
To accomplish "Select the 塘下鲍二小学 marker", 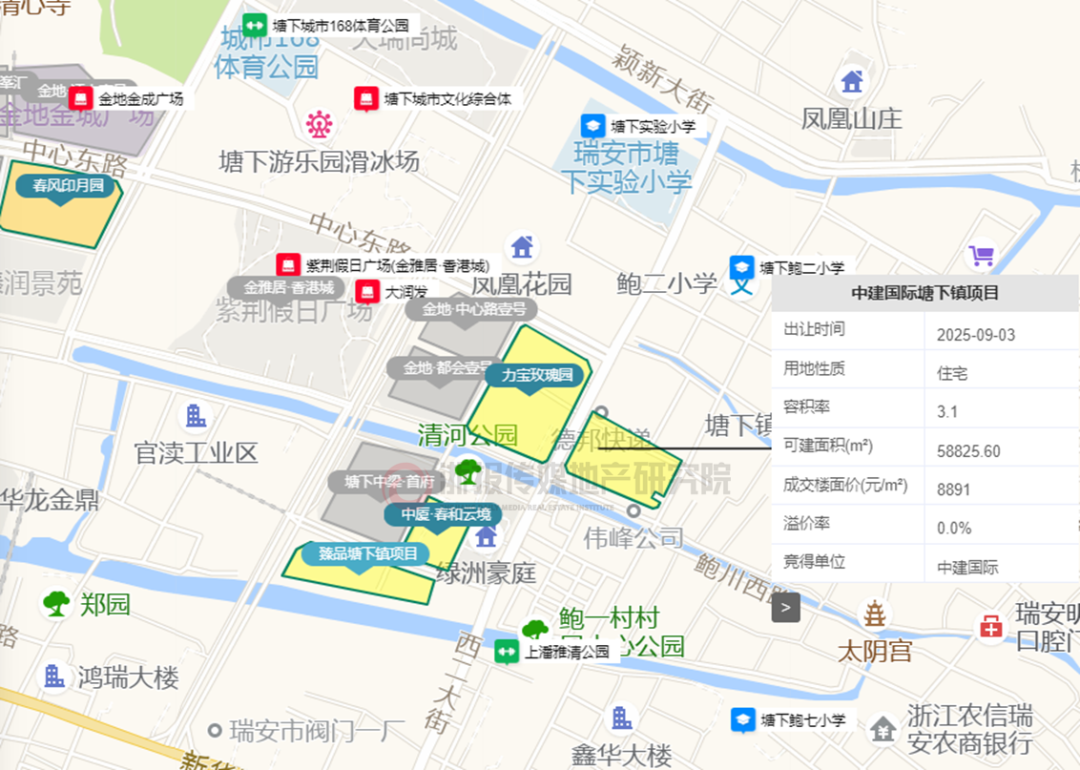I will coord(742,268).
